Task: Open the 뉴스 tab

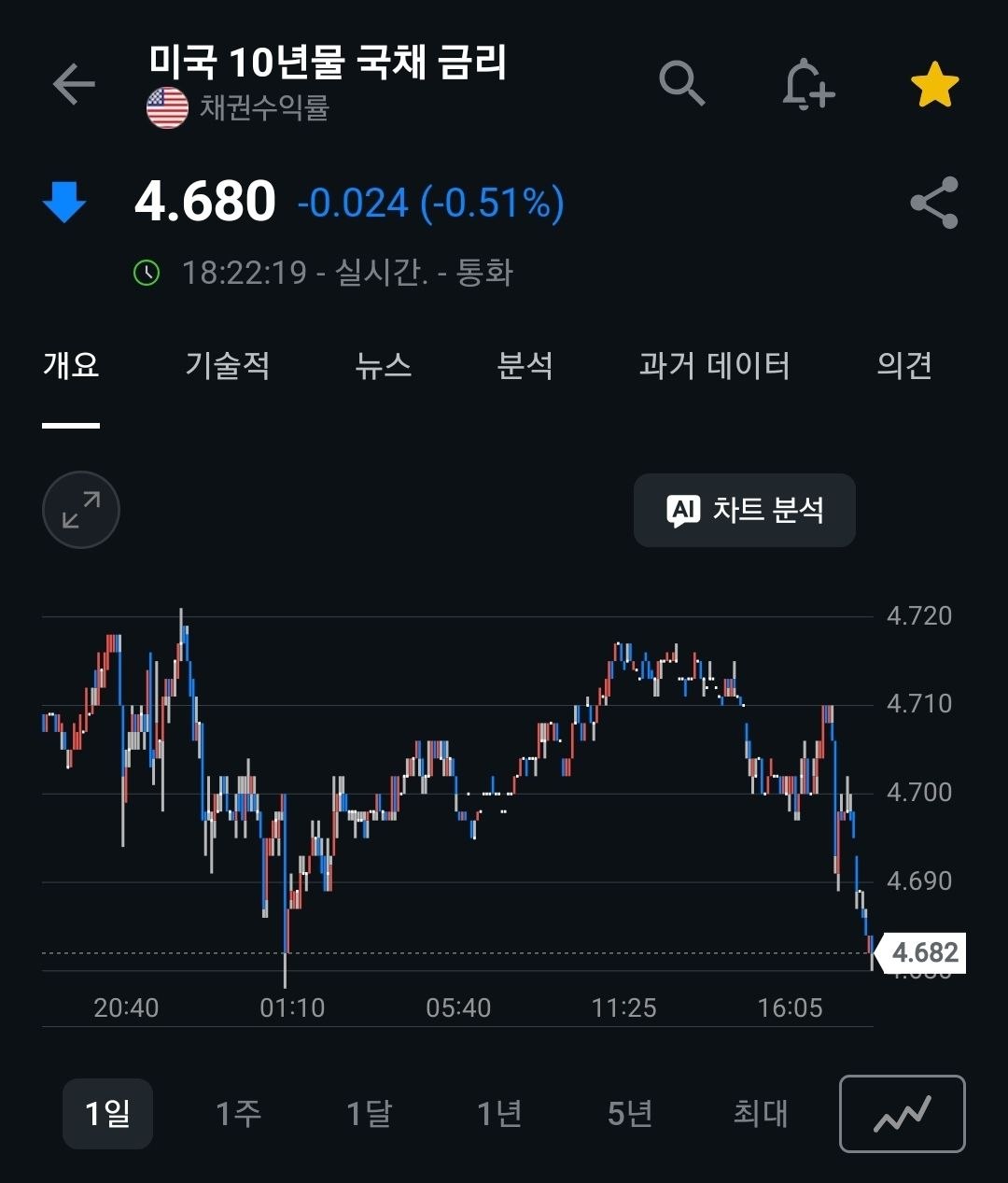Action: pyautogui.click(x=383, y=365)
